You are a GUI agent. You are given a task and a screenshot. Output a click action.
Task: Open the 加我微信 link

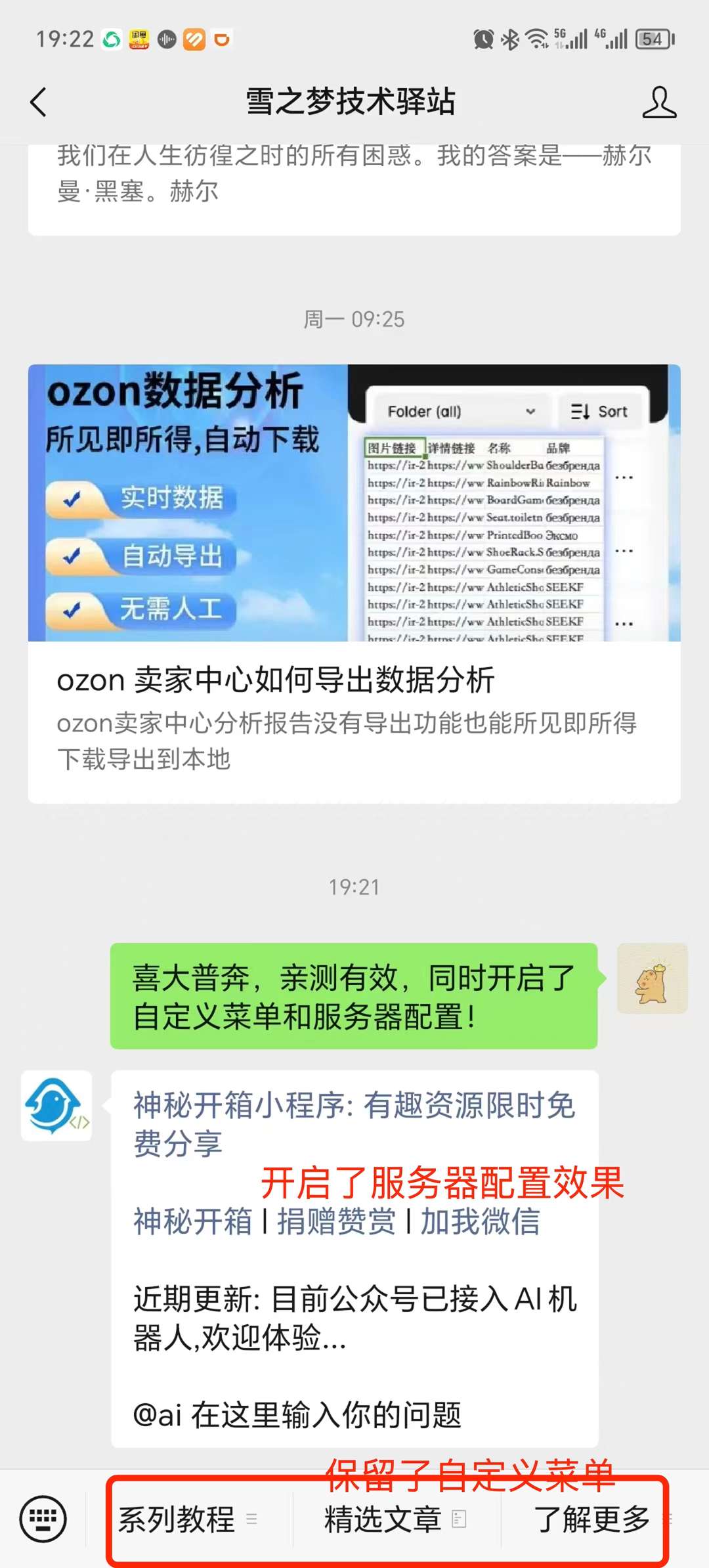click(480, 1222)
